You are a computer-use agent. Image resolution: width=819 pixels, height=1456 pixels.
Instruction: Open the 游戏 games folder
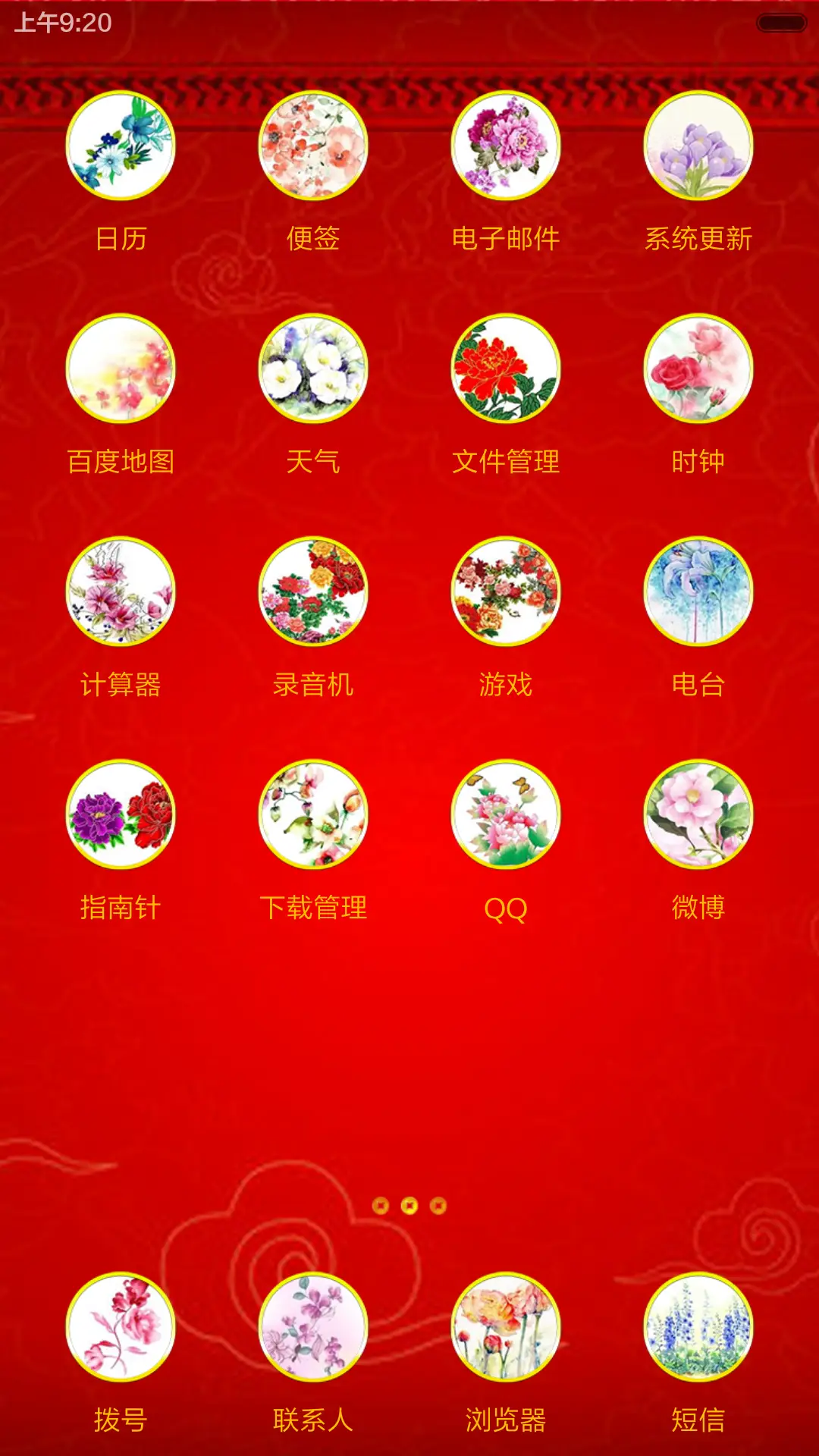tap(507, 595)
